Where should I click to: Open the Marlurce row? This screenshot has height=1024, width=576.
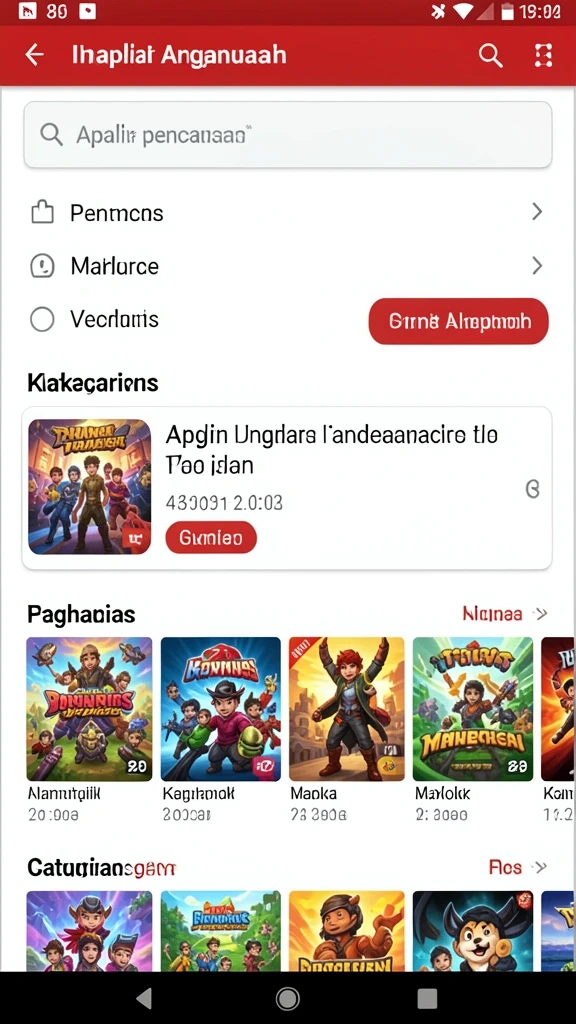pyautogui.click(x=288, y=266)
